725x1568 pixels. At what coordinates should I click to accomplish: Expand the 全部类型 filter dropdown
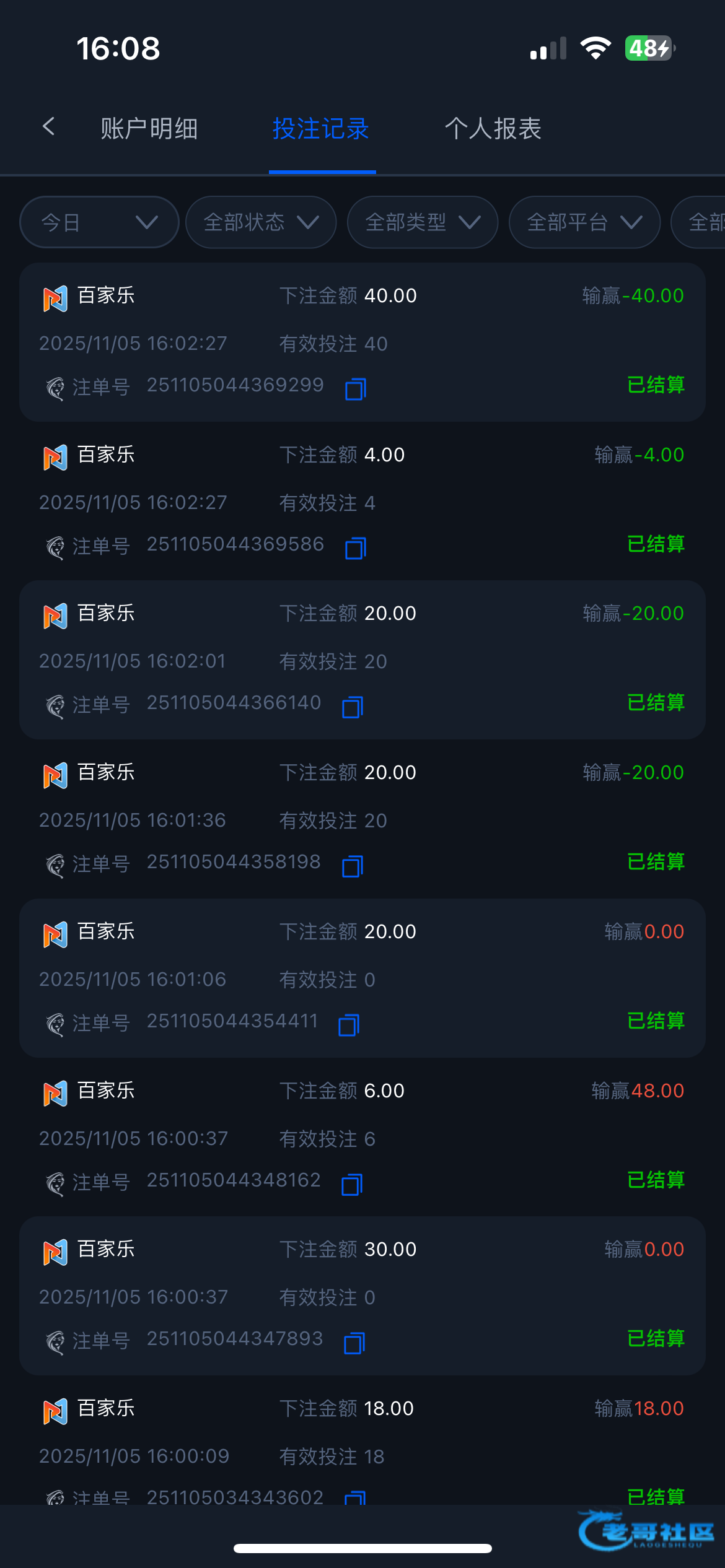coord(423,222)
